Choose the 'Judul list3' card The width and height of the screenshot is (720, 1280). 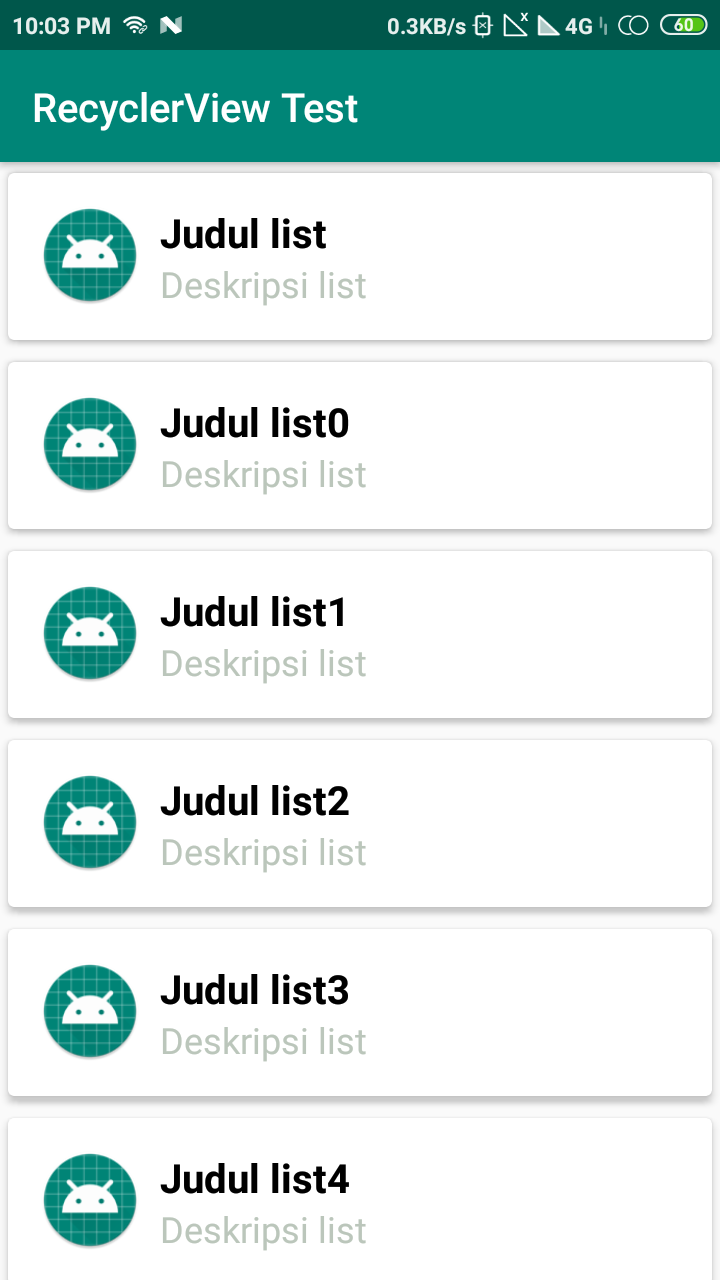[360, 1013]
